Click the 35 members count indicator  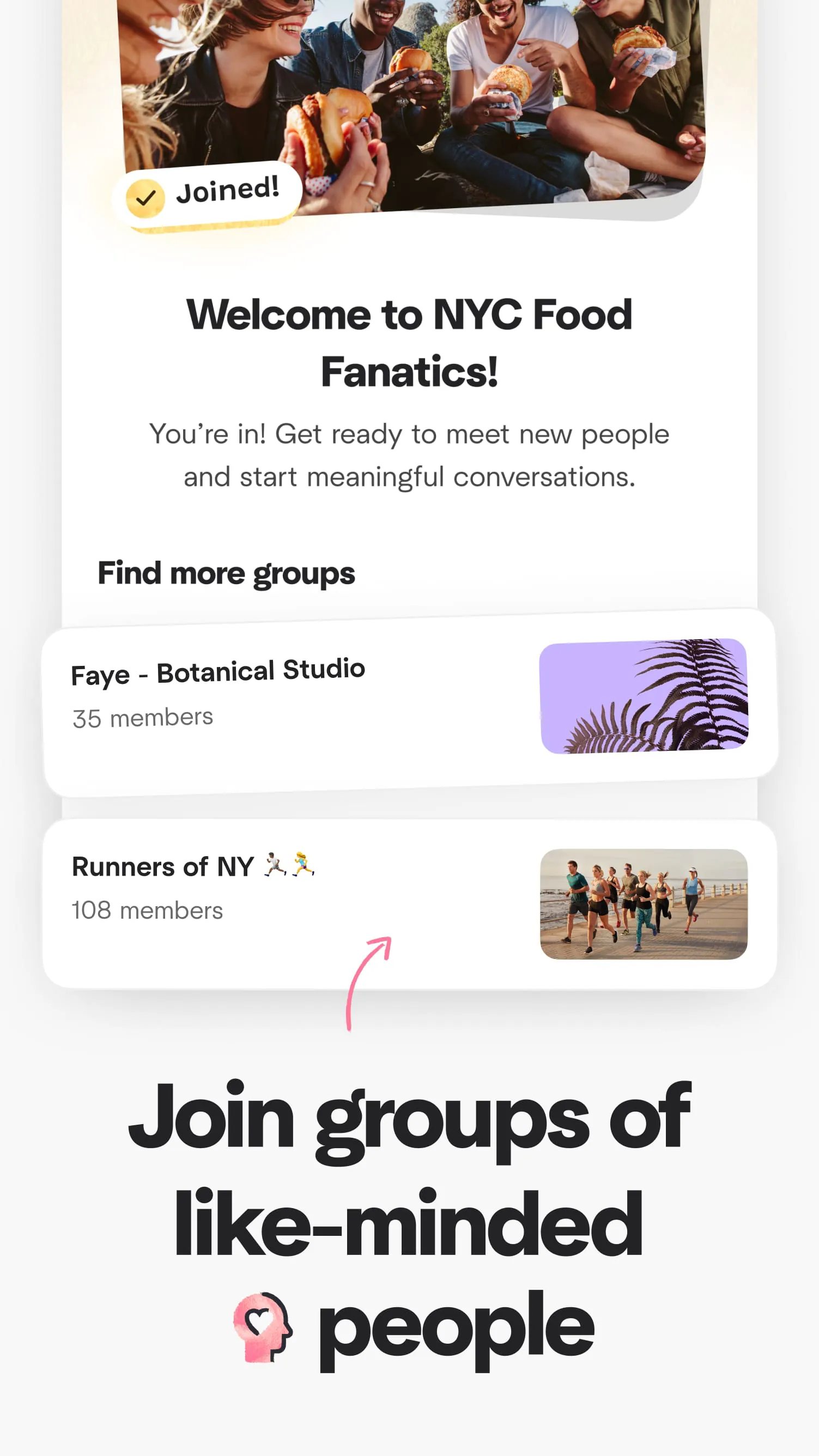tap(142, 716)
